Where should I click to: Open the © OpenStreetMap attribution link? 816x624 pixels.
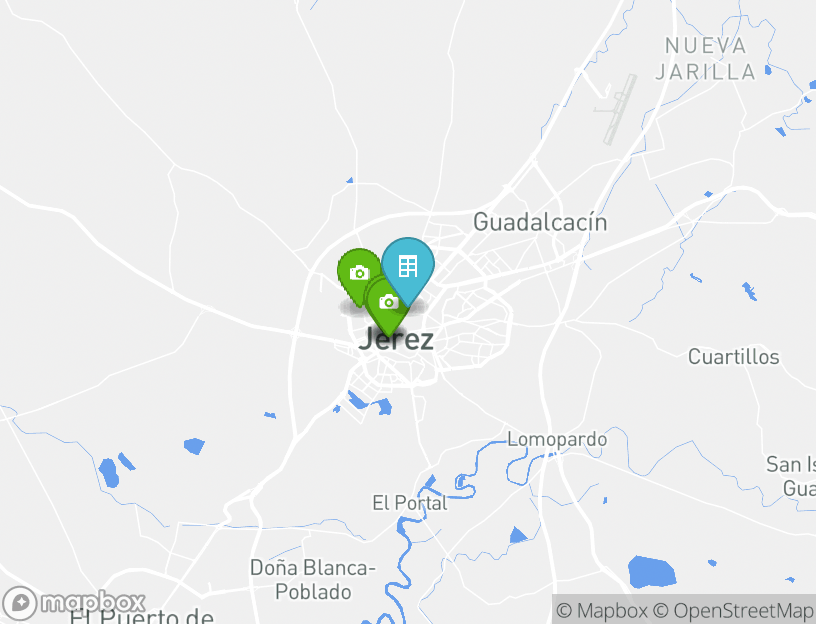733,610
